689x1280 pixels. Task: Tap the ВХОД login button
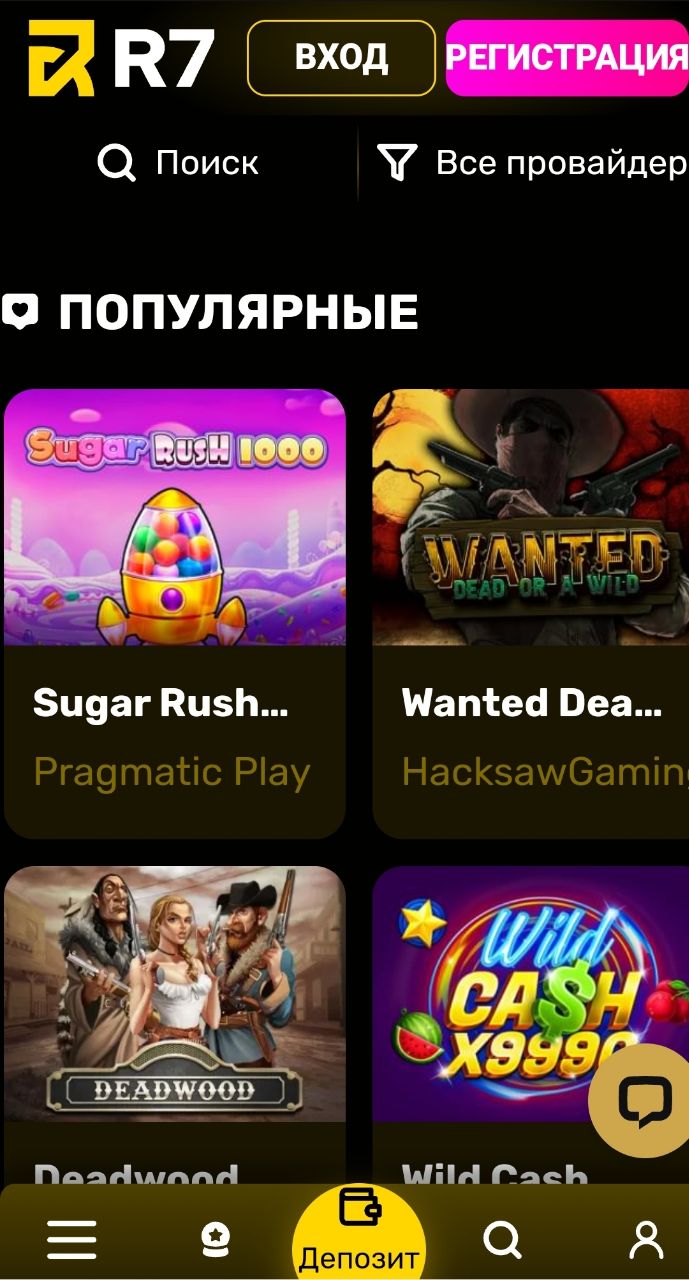coord(341,58)
